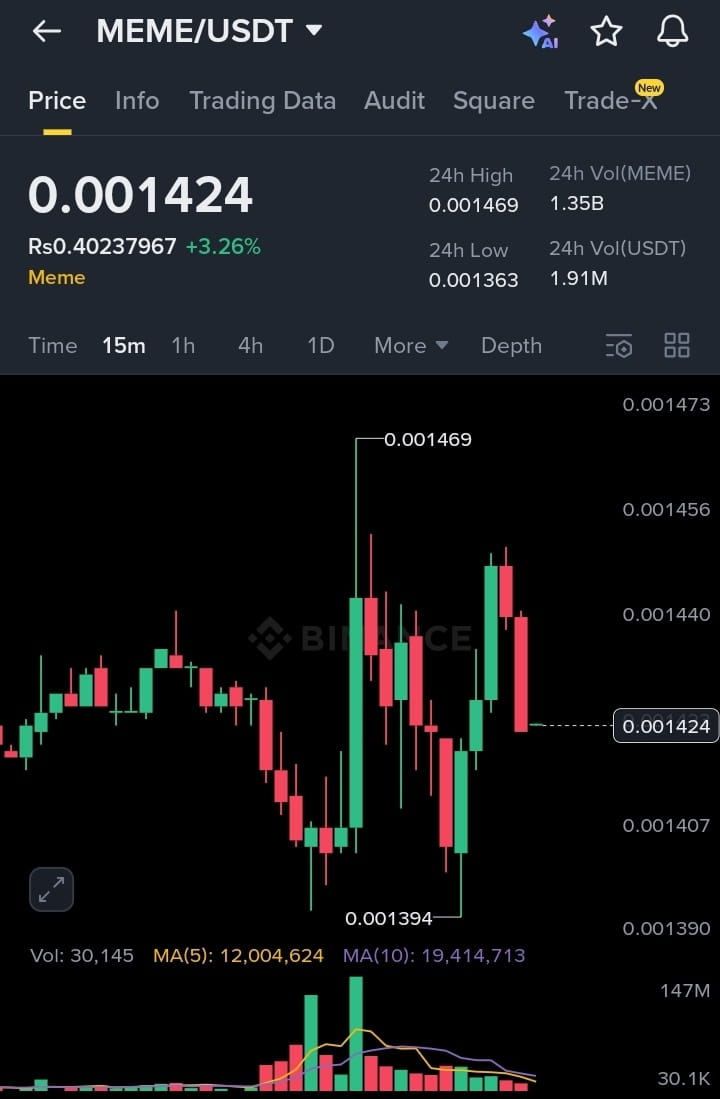Change chart interval to 1h
Screen dimensions: 720x1099
[183, 346]
